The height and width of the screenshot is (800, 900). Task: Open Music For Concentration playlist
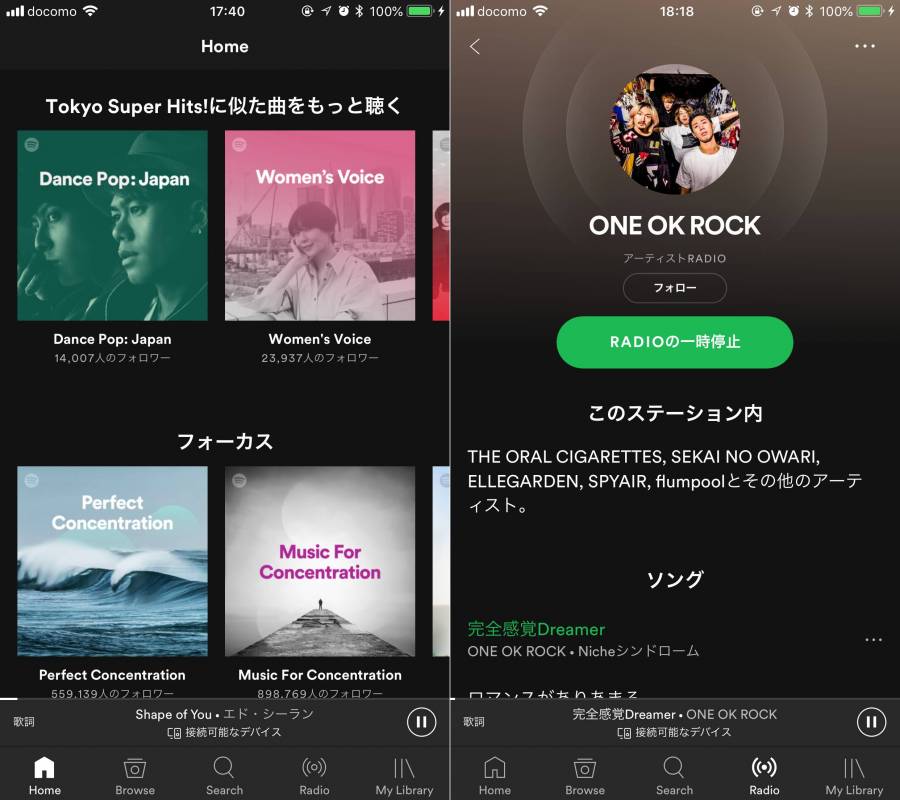pyautogui.click(x=320, y=561)
